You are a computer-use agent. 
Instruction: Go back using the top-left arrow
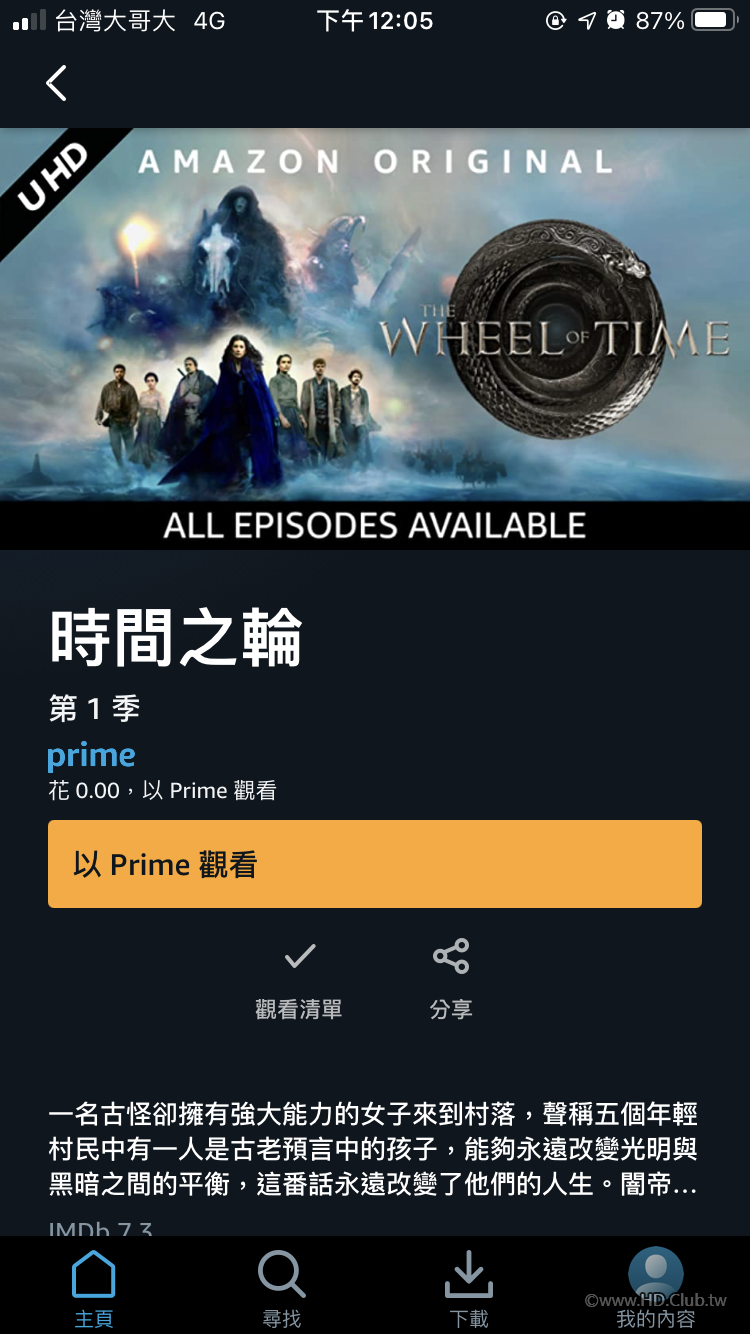tap(57, 83)
